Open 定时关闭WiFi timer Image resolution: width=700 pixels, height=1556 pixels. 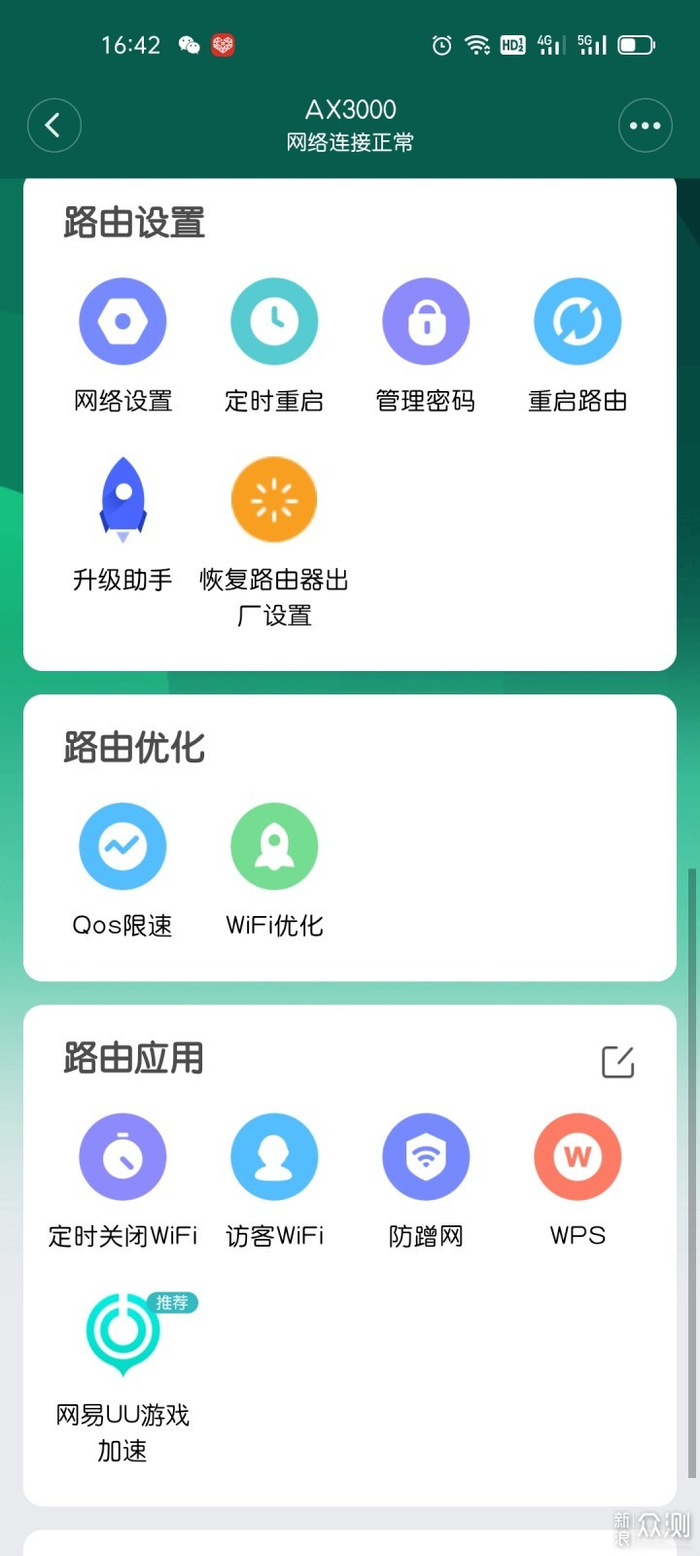[x=123, y=1157]
